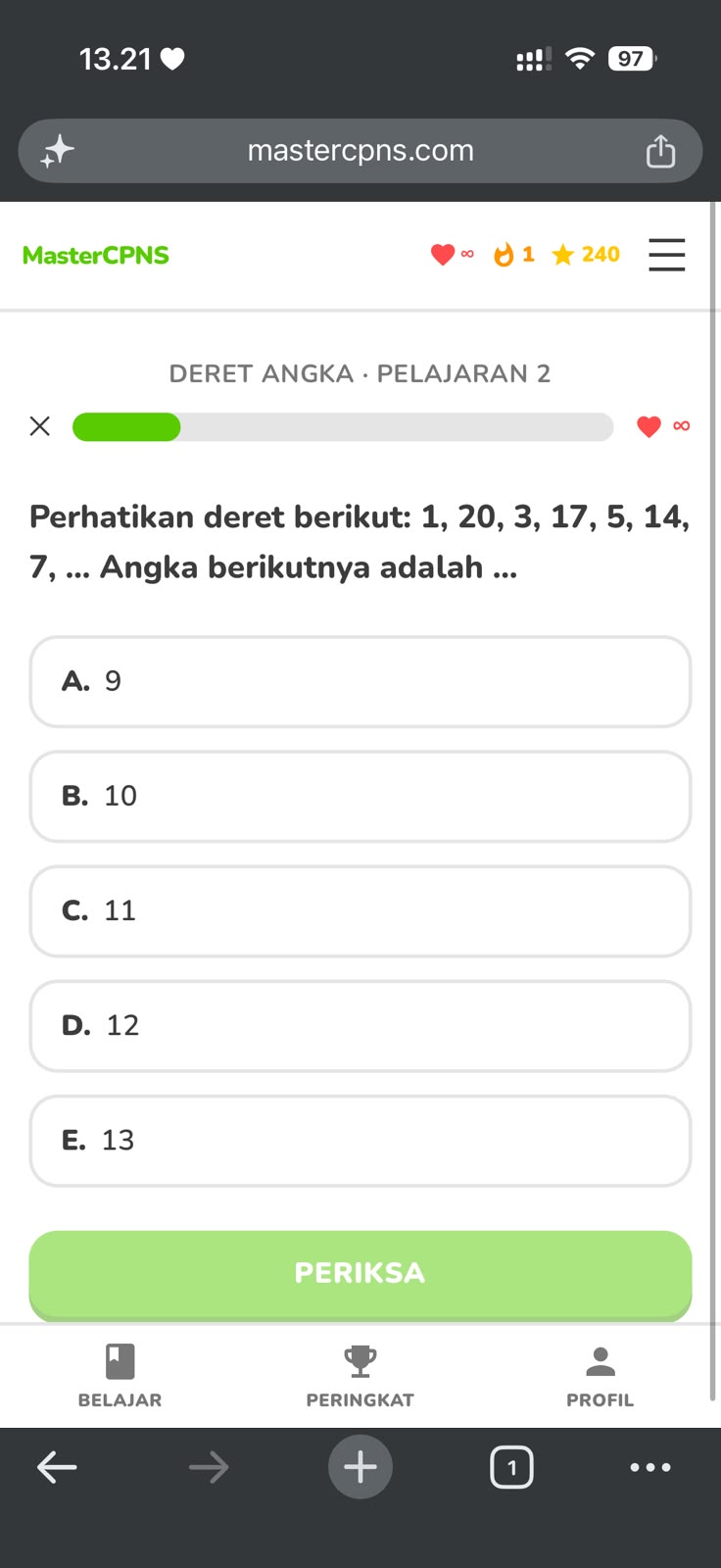
Task: Select answer A. 9
Action: pos(360,682)
